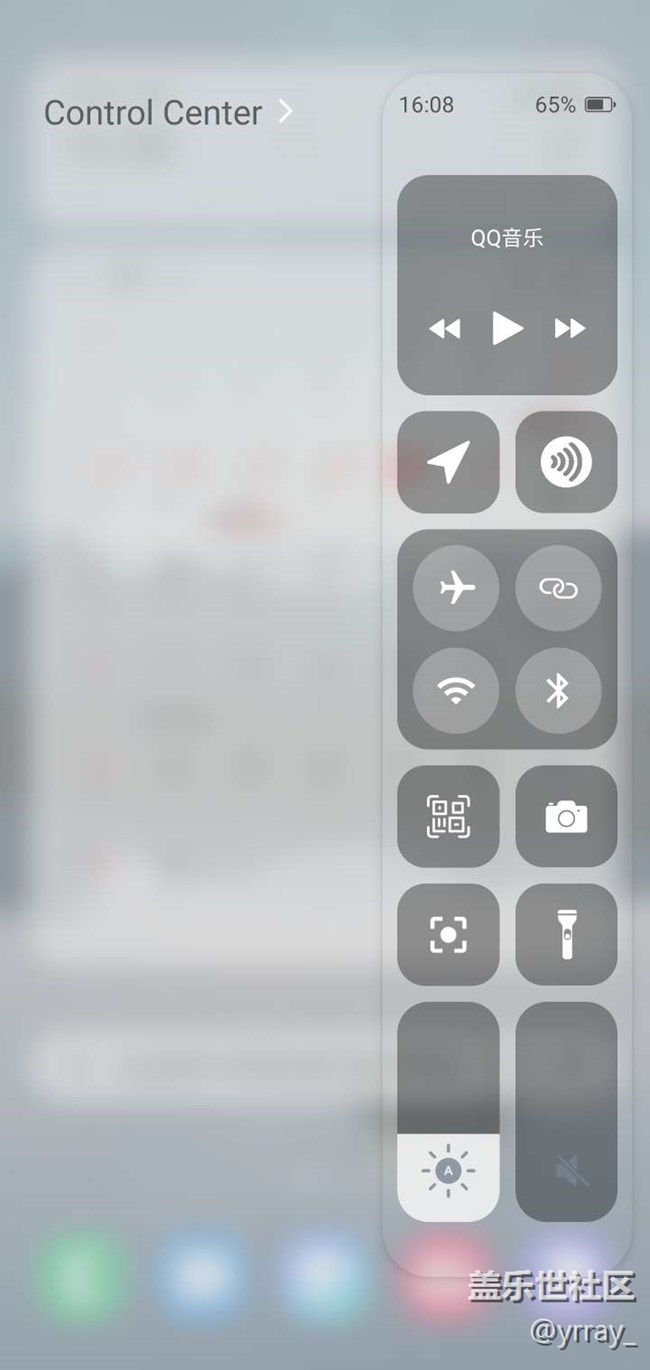Enable airplane mode
Screen dimensions: 650x1370
456,588
